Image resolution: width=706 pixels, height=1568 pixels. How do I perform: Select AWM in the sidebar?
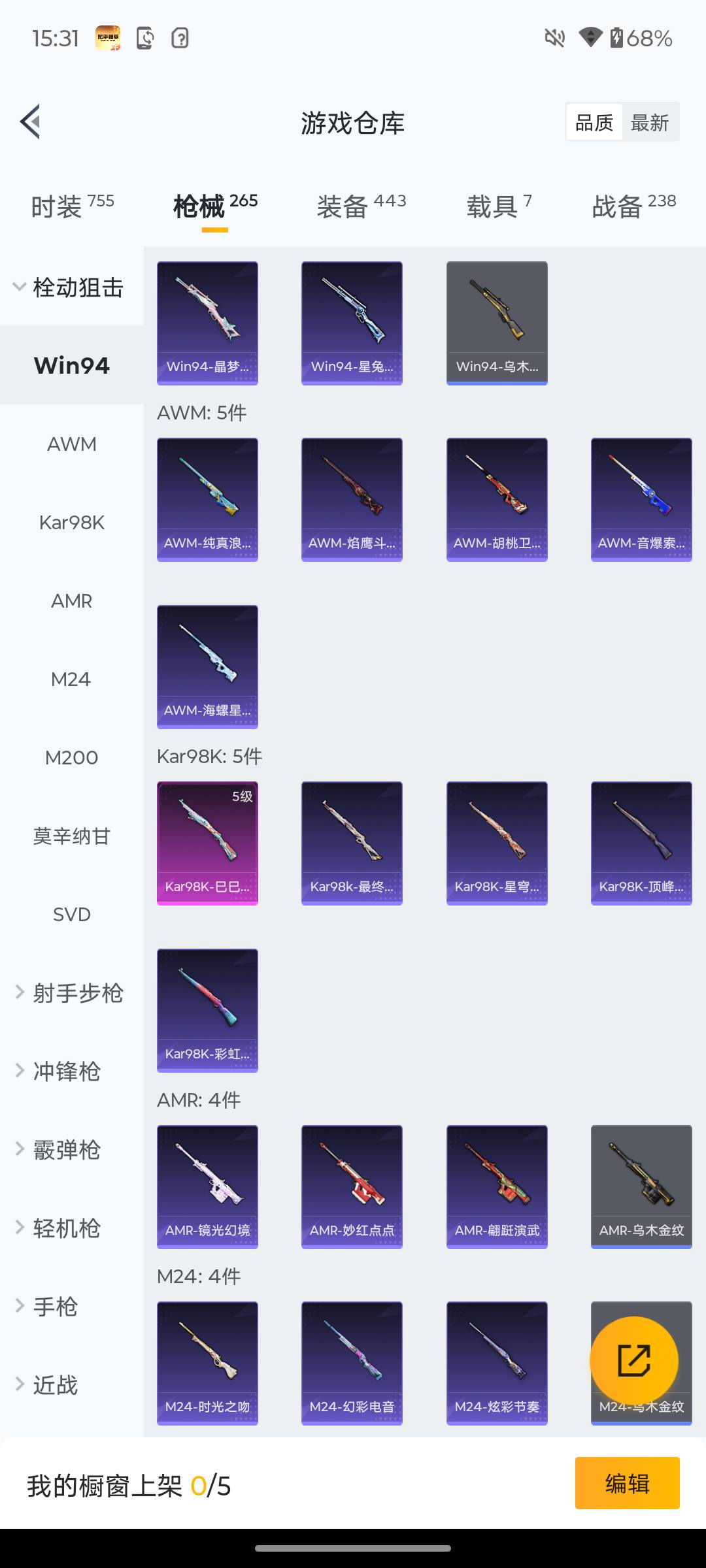click(x=71, y=444)
